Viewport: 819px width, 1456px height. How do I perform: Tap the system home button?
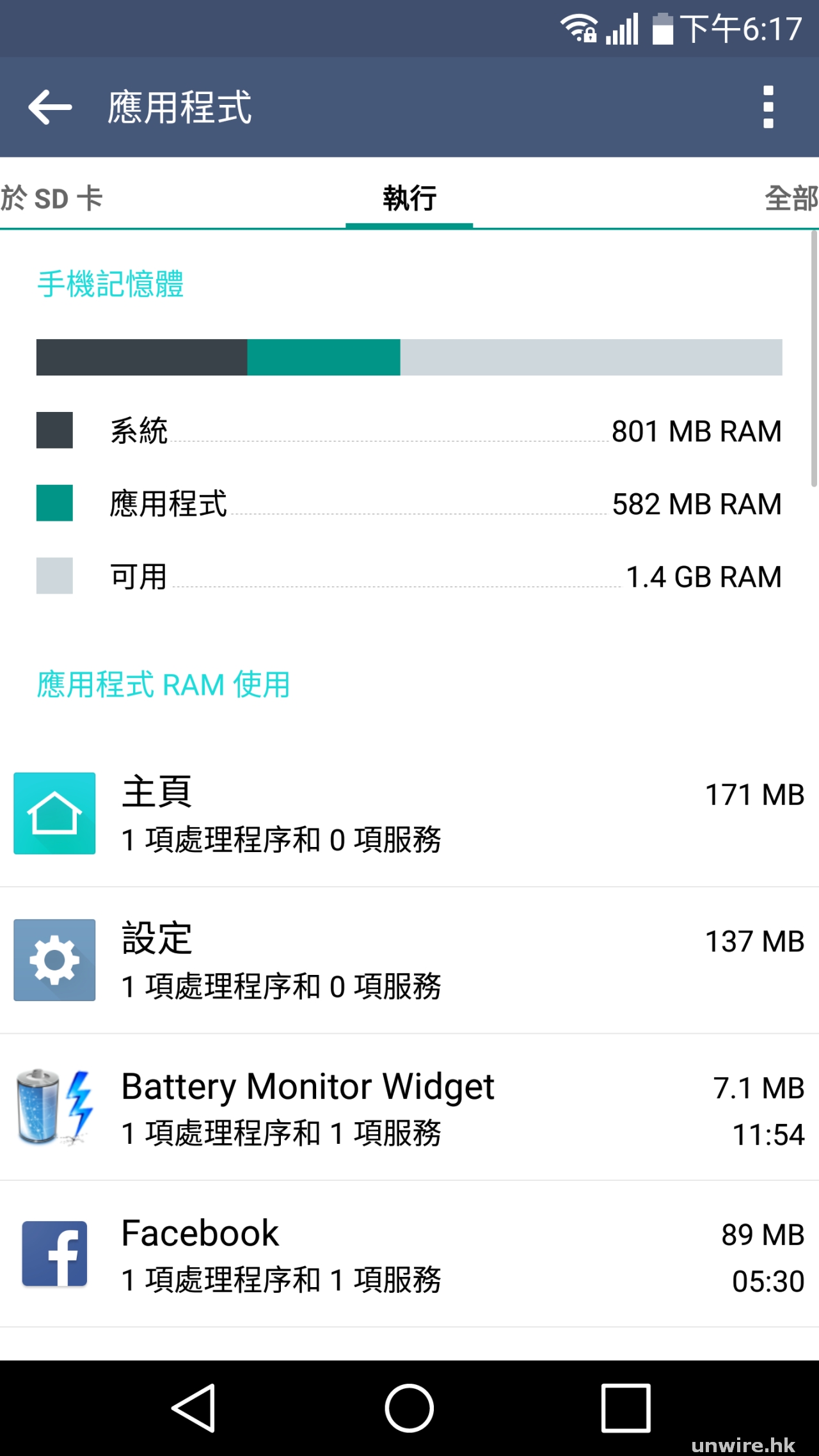click(x=409, y=1407)
